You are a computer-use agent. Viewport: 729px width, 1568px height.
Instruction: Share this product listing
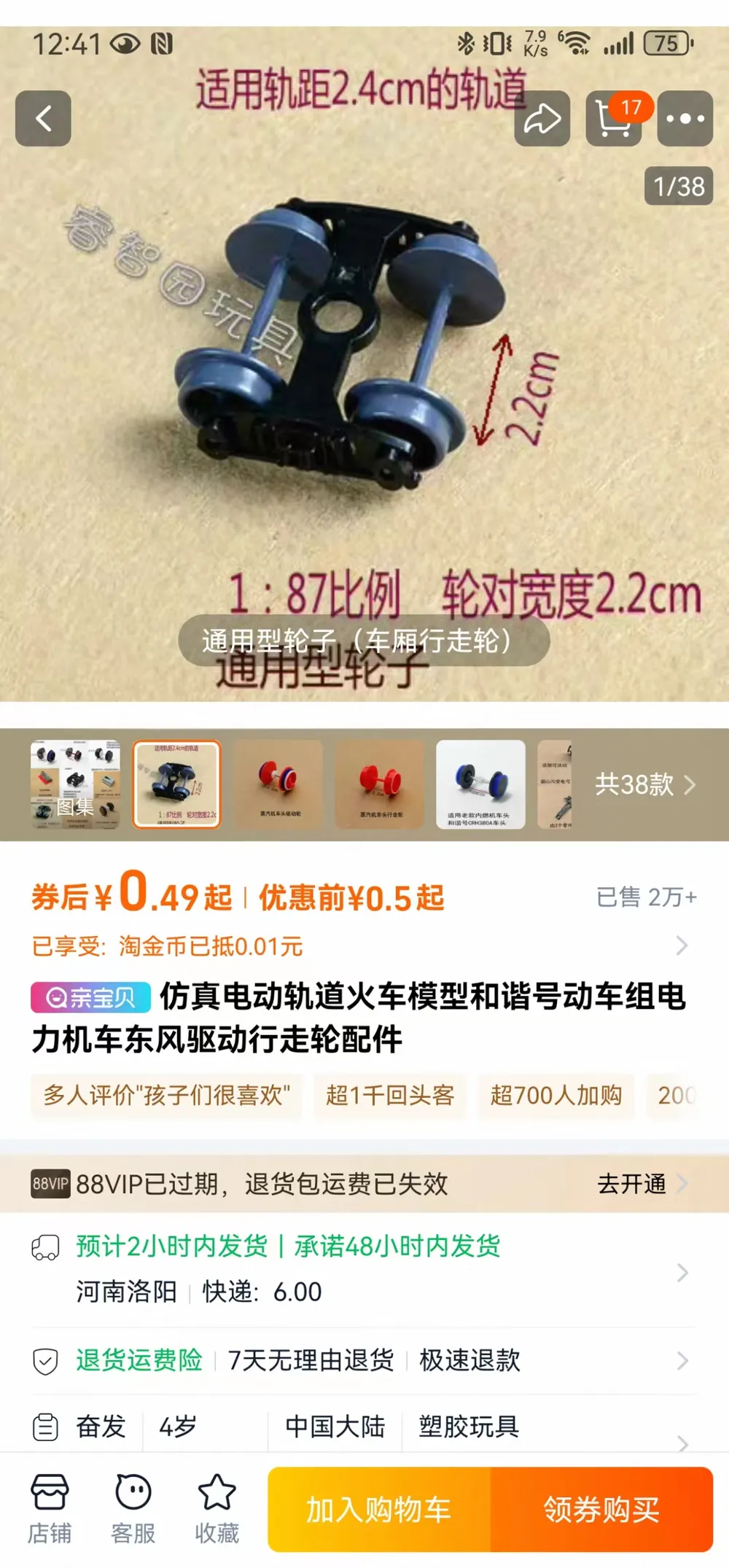(x=542, y=118)
